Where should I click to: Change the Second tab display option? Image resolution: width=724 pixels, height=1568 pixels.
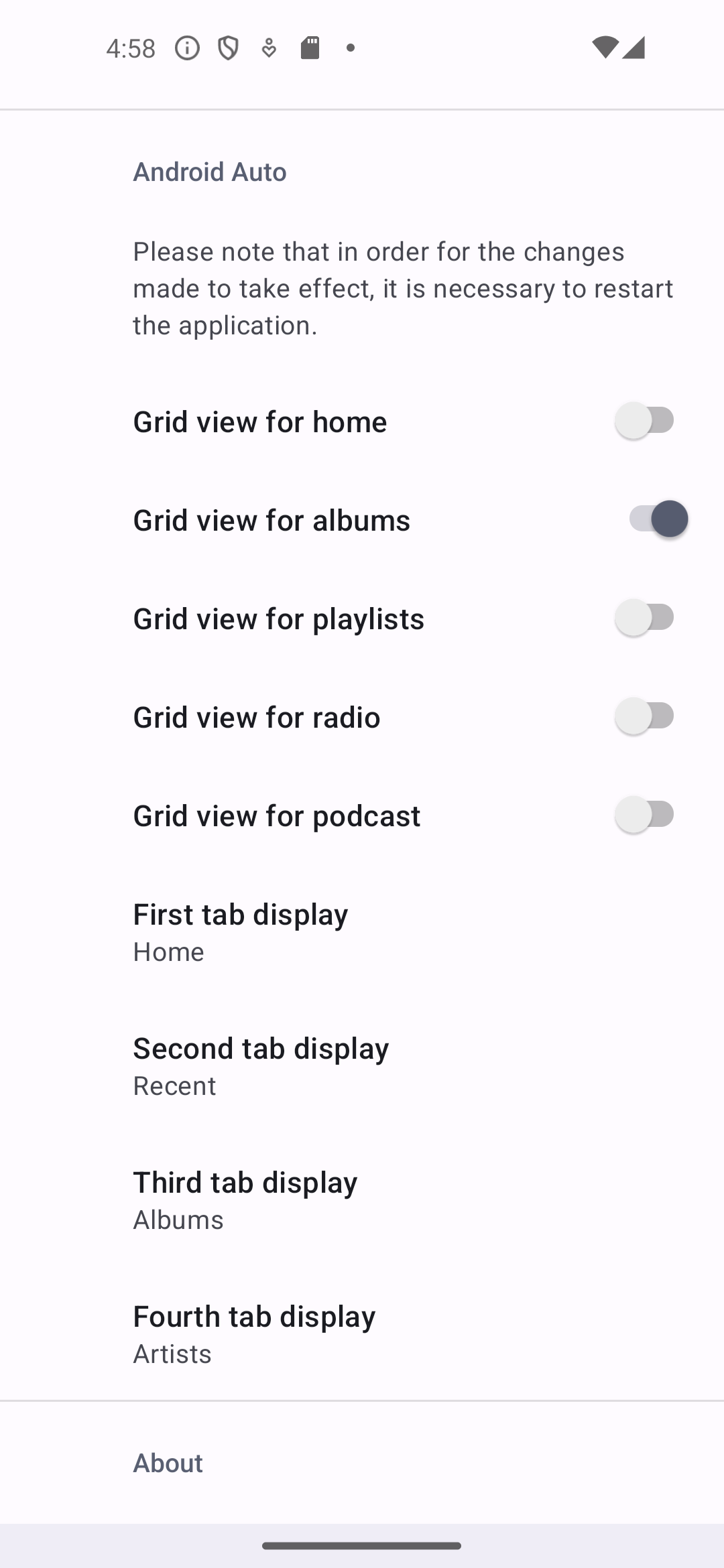point(362,1065)
